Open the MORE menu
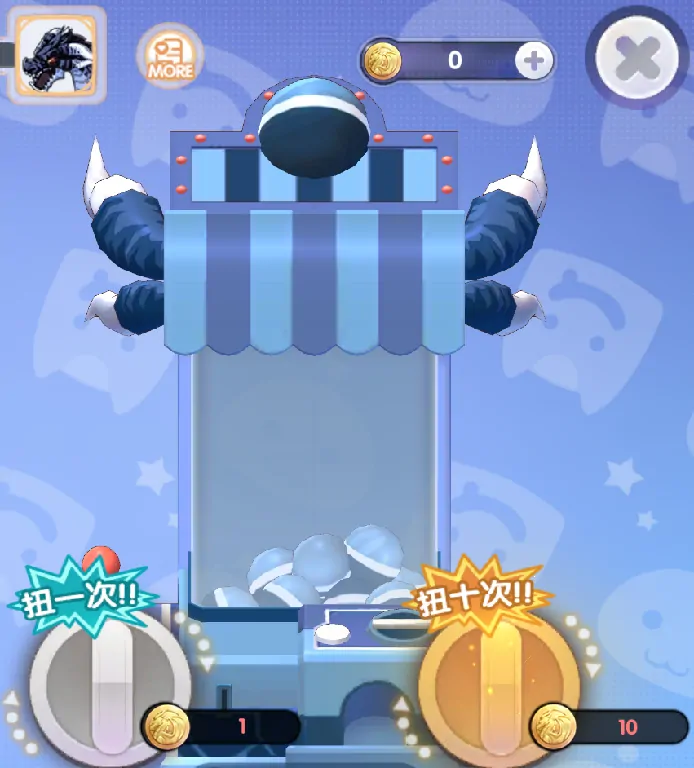 pos(170,56)
